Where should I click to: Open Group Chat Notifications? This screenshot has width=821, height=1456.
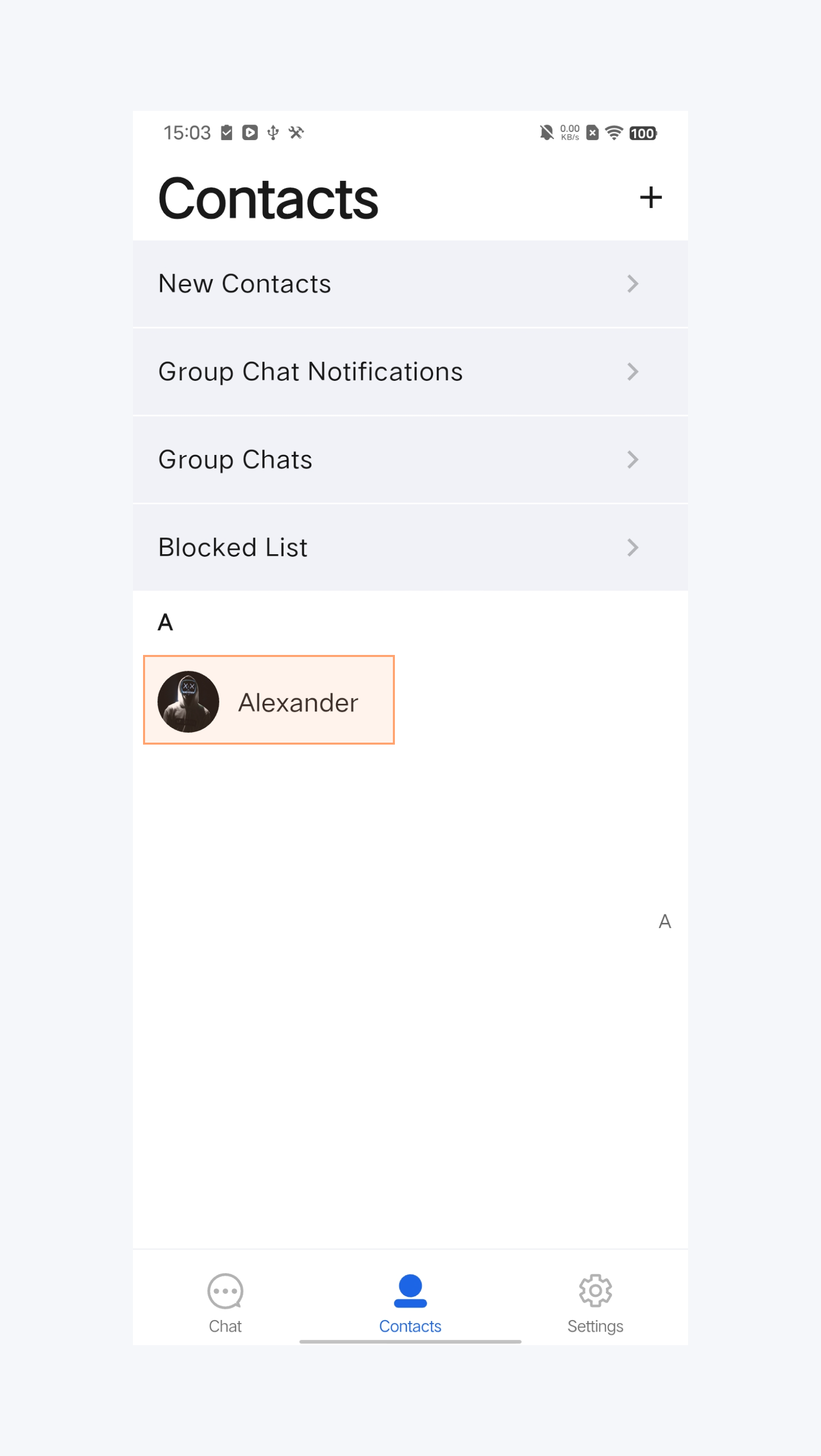[409, 372]
